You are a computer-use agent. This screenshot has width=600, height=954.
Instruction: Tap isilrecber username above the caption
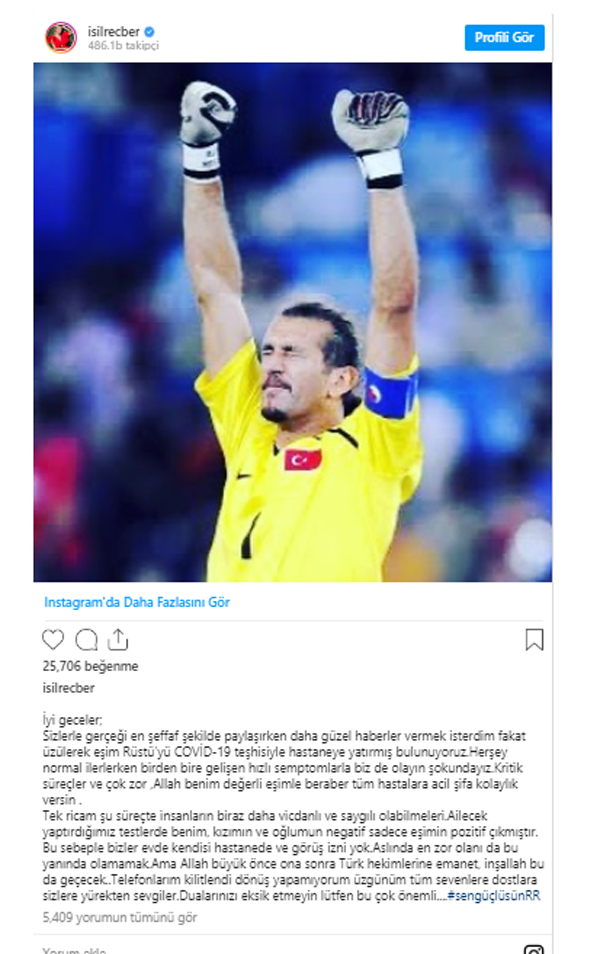pyautogui.click(x=69, y=688)
